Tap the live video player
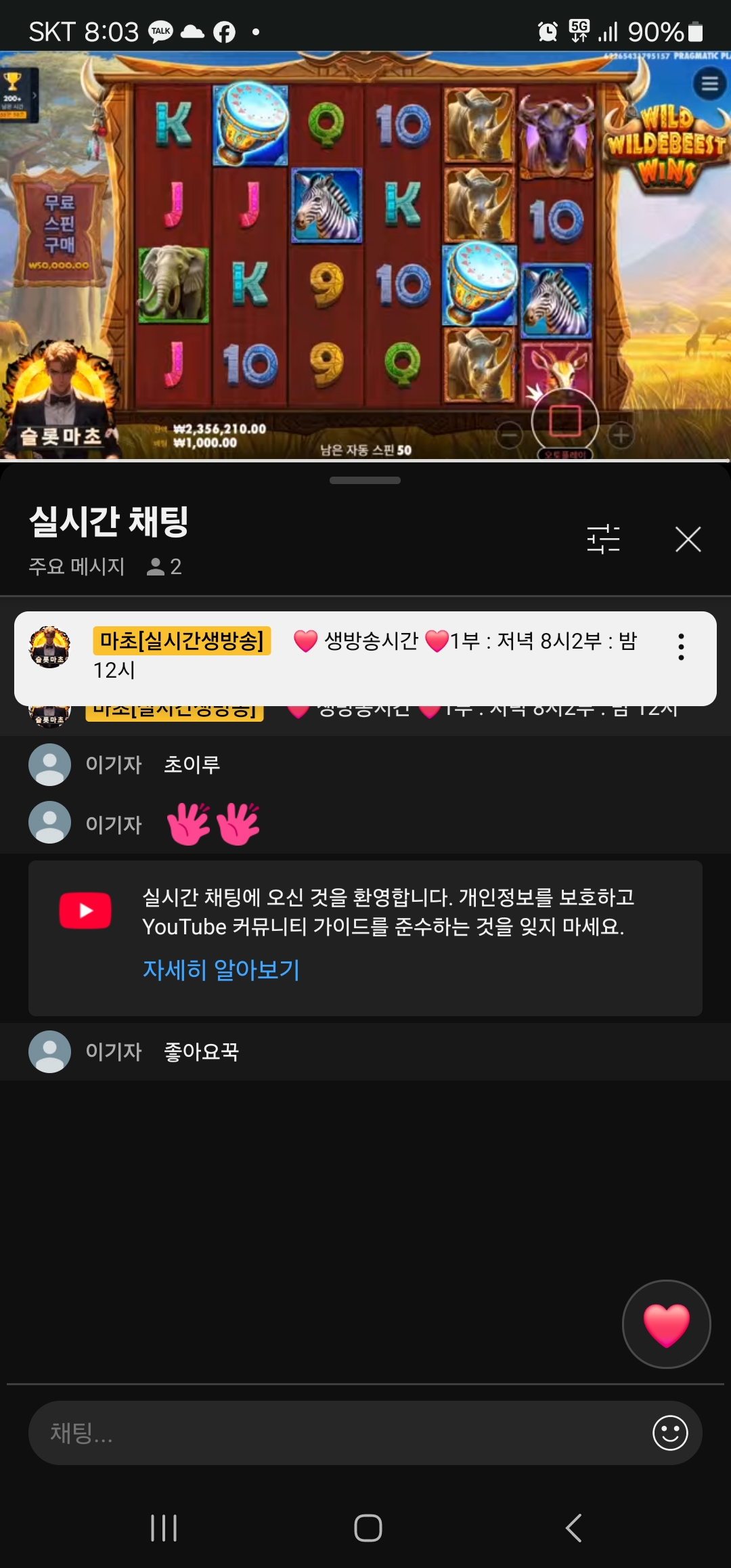This screenshot has width=731, height=1568. 365,256
